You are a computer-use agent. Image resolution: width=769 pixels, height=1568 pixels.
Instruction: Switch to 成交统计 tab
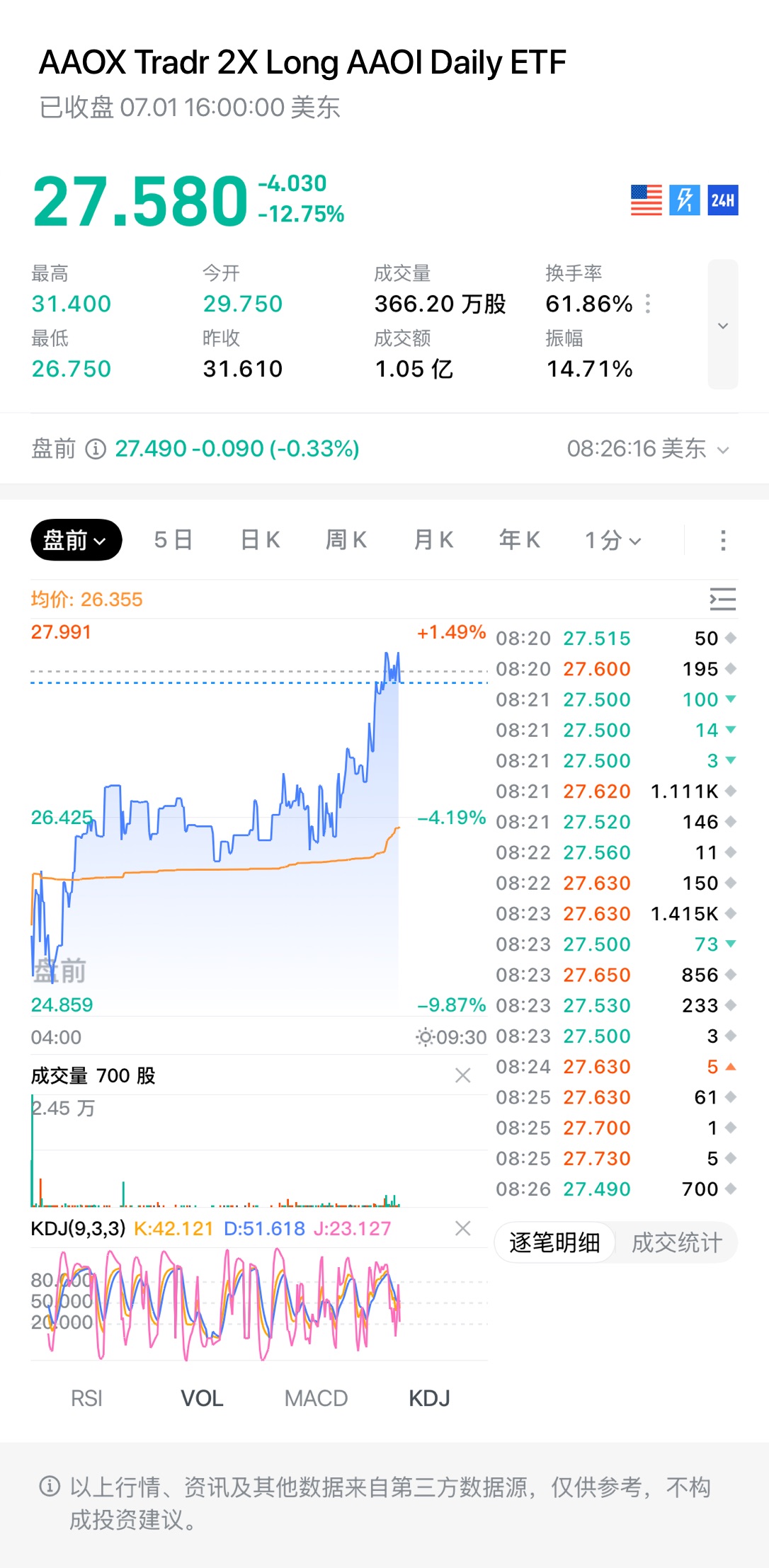tap(677, 1242)
